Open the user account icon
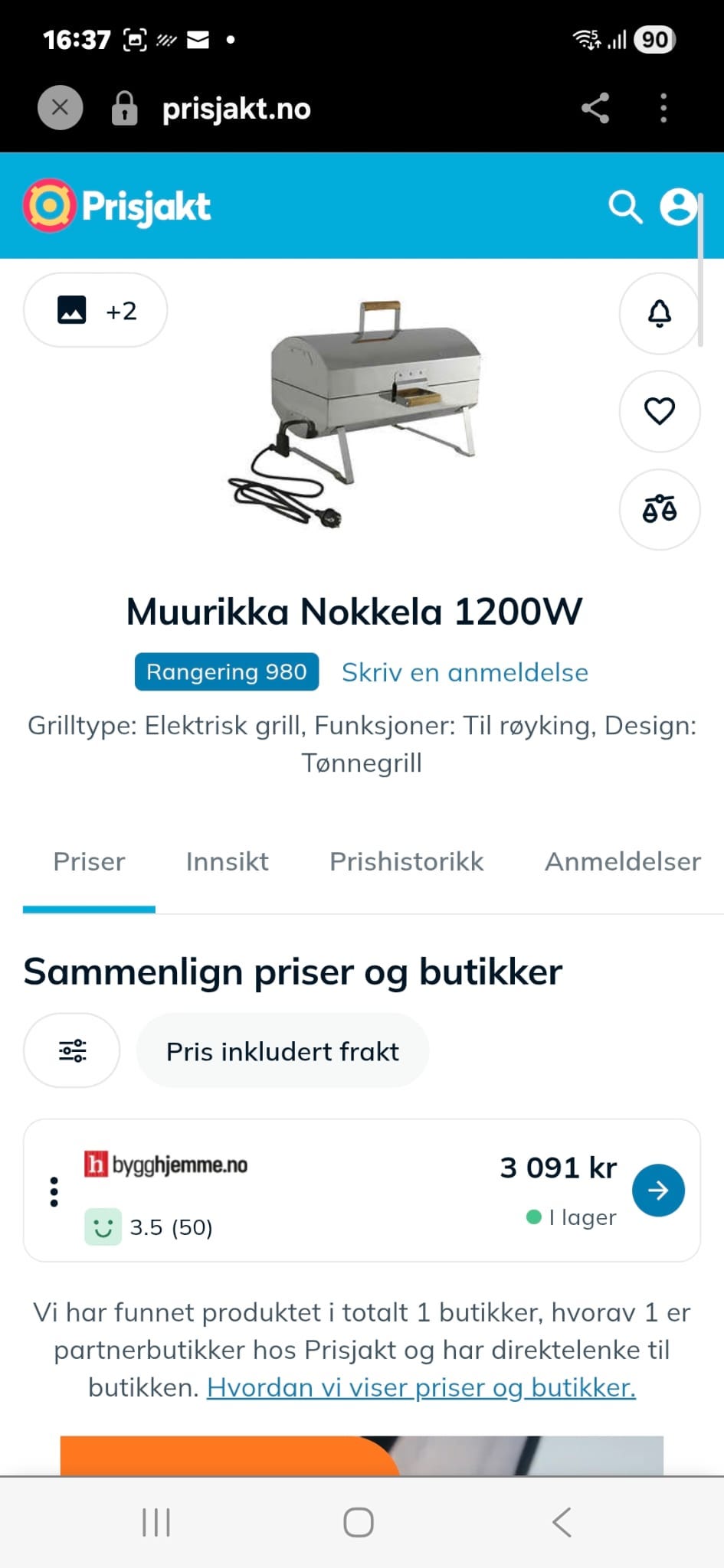The height and width of the screenshot is (1568, 724). point(678,207)
